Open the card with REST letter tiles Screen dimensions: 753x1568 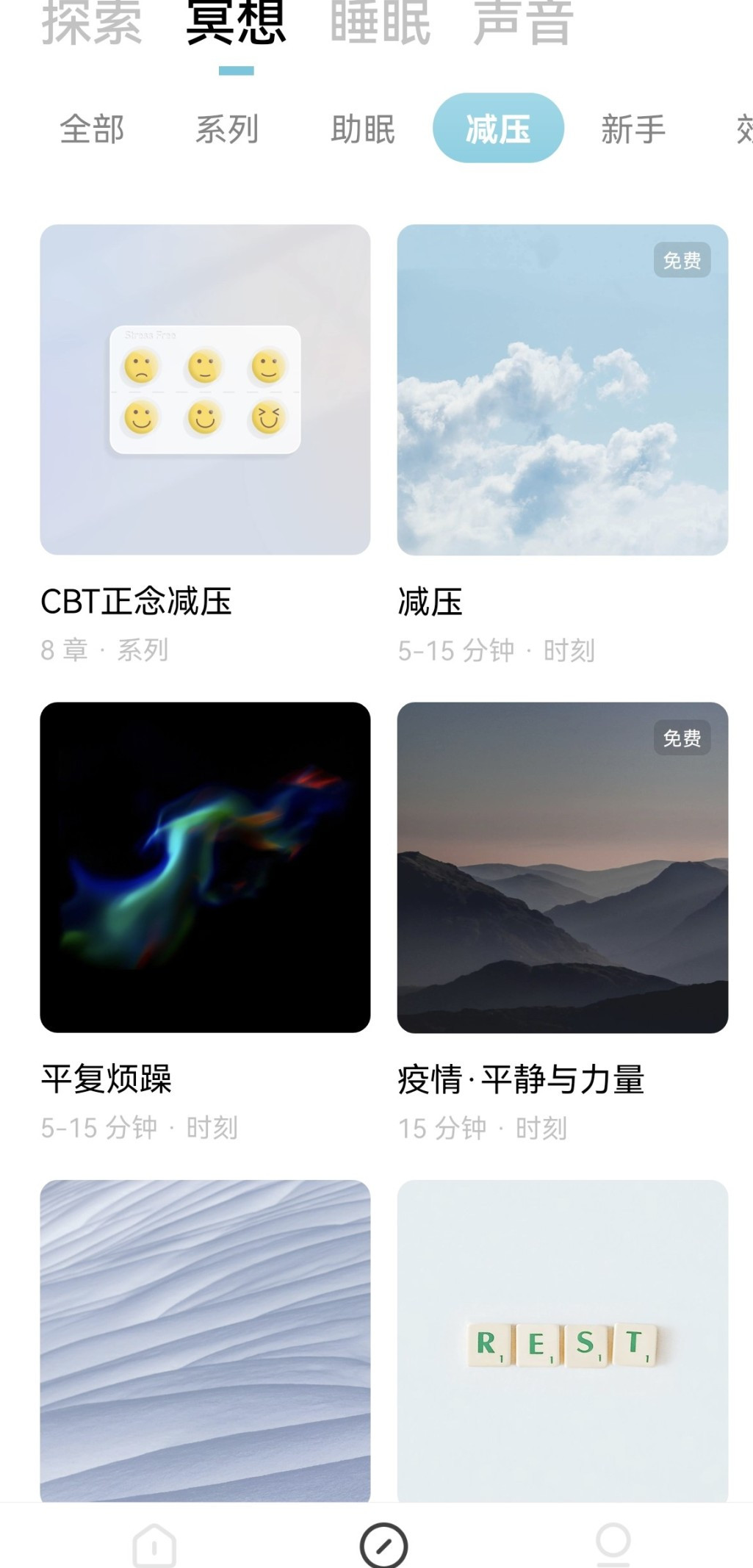563,1341
